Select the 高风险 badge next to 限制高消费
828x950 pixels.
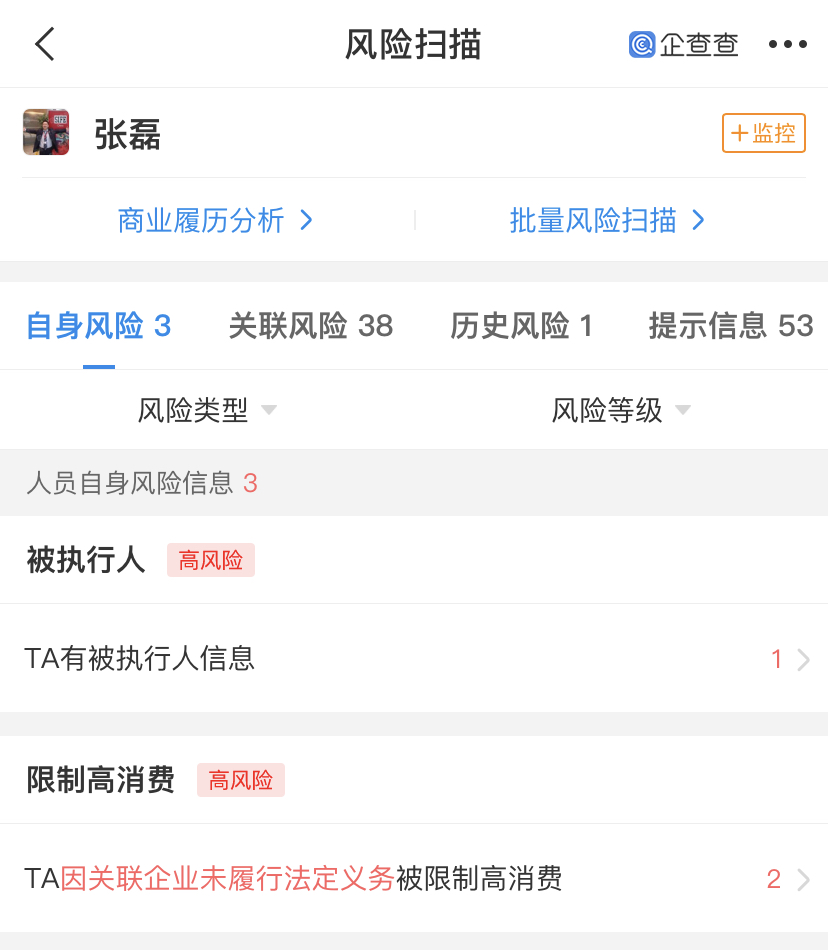click(x=240, y=780)
